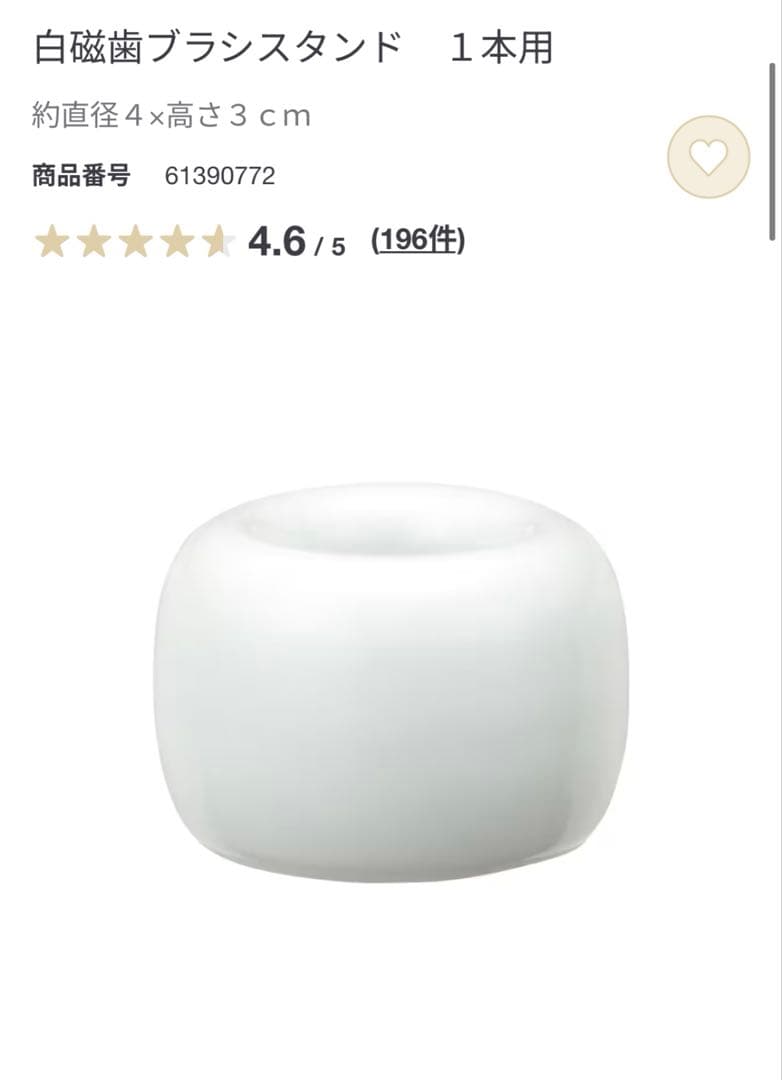Open the white porcelain stand product image
782x1080 pixels.
click(390, 682)
